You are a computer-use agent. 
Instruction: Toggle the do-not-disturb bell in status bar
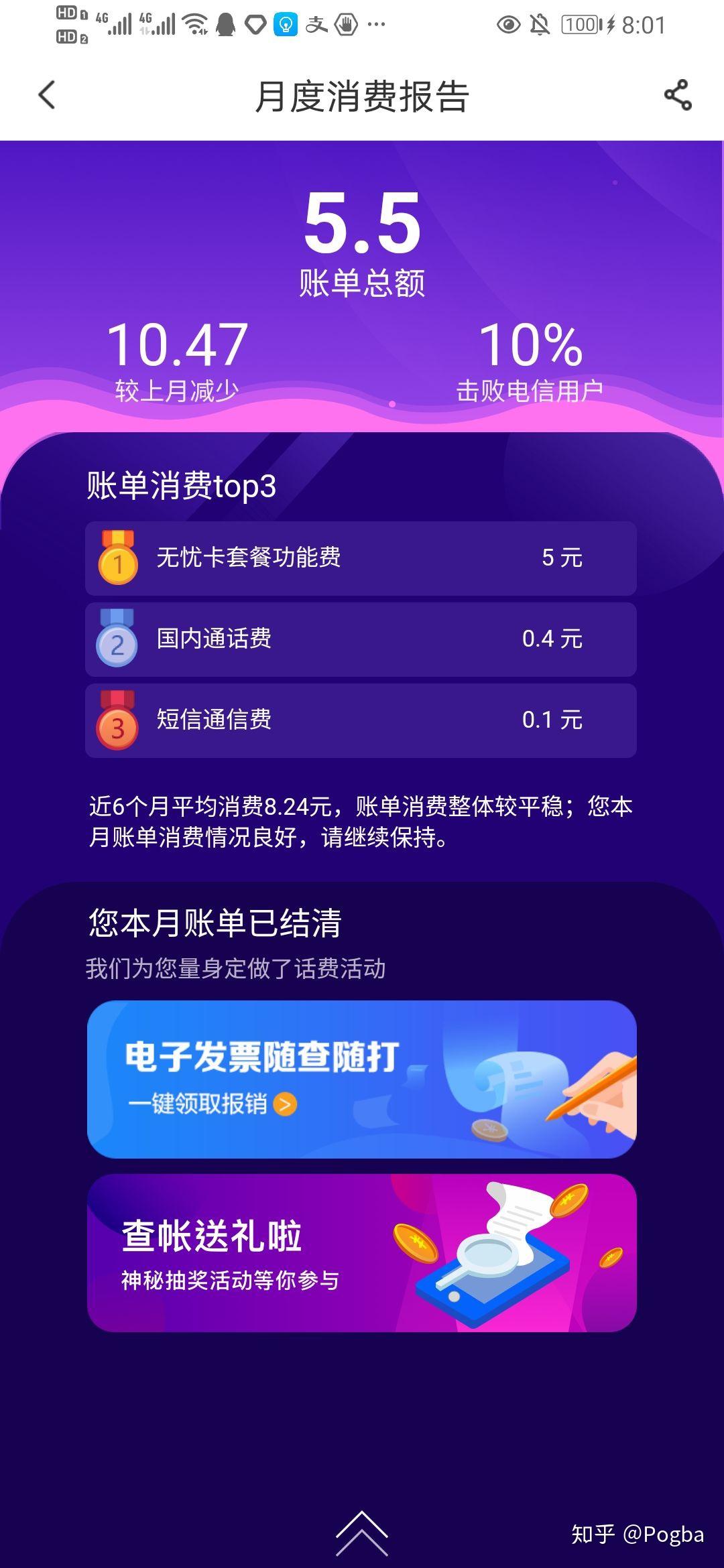[x=538, y=24]
